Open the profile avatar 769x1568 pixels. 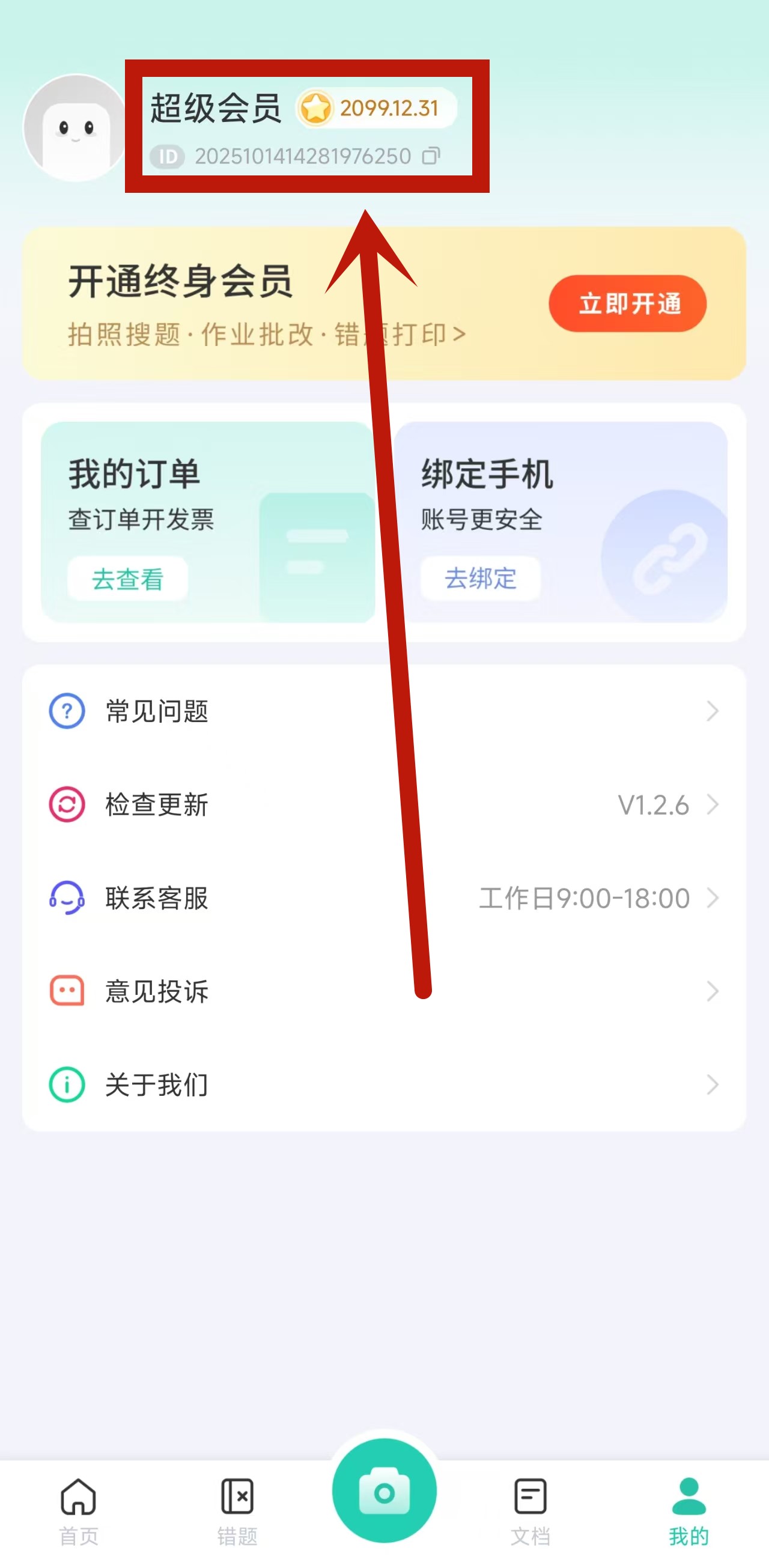tap(75, 128)
